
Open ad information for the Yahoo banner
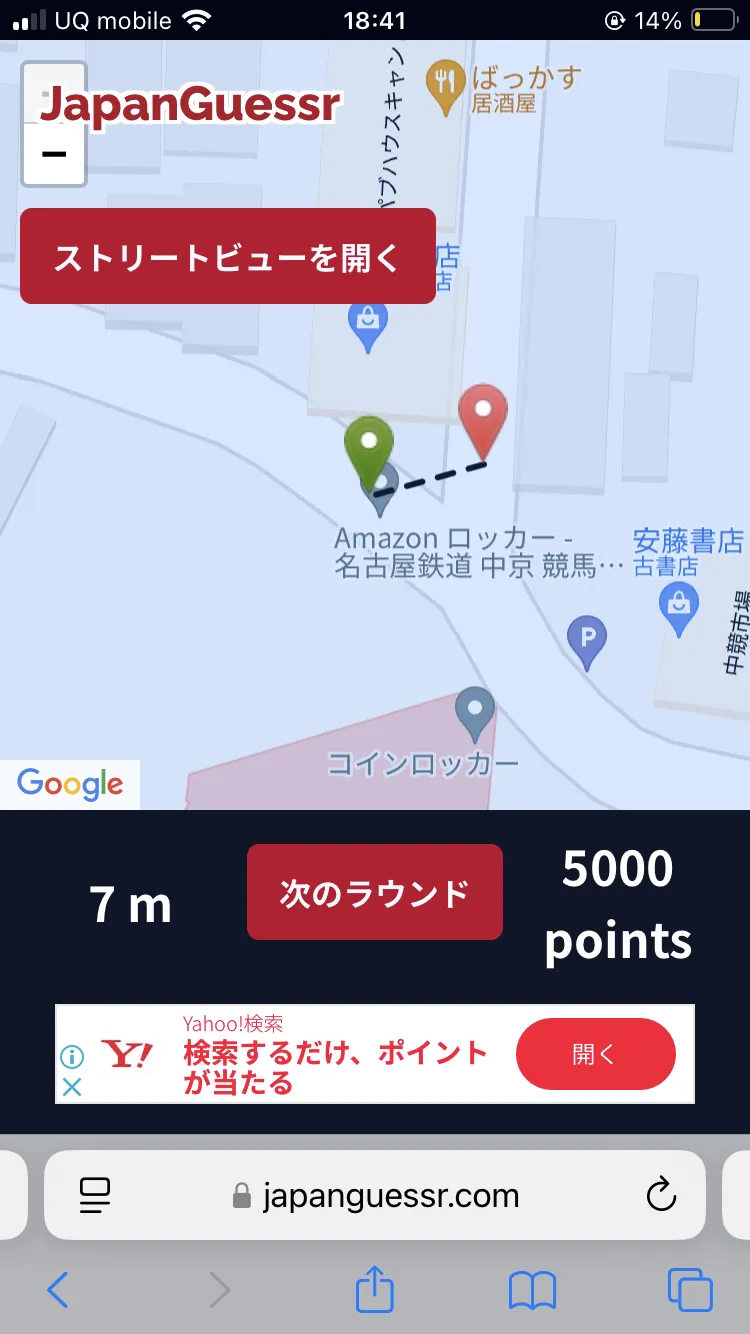click(72, 1056)
